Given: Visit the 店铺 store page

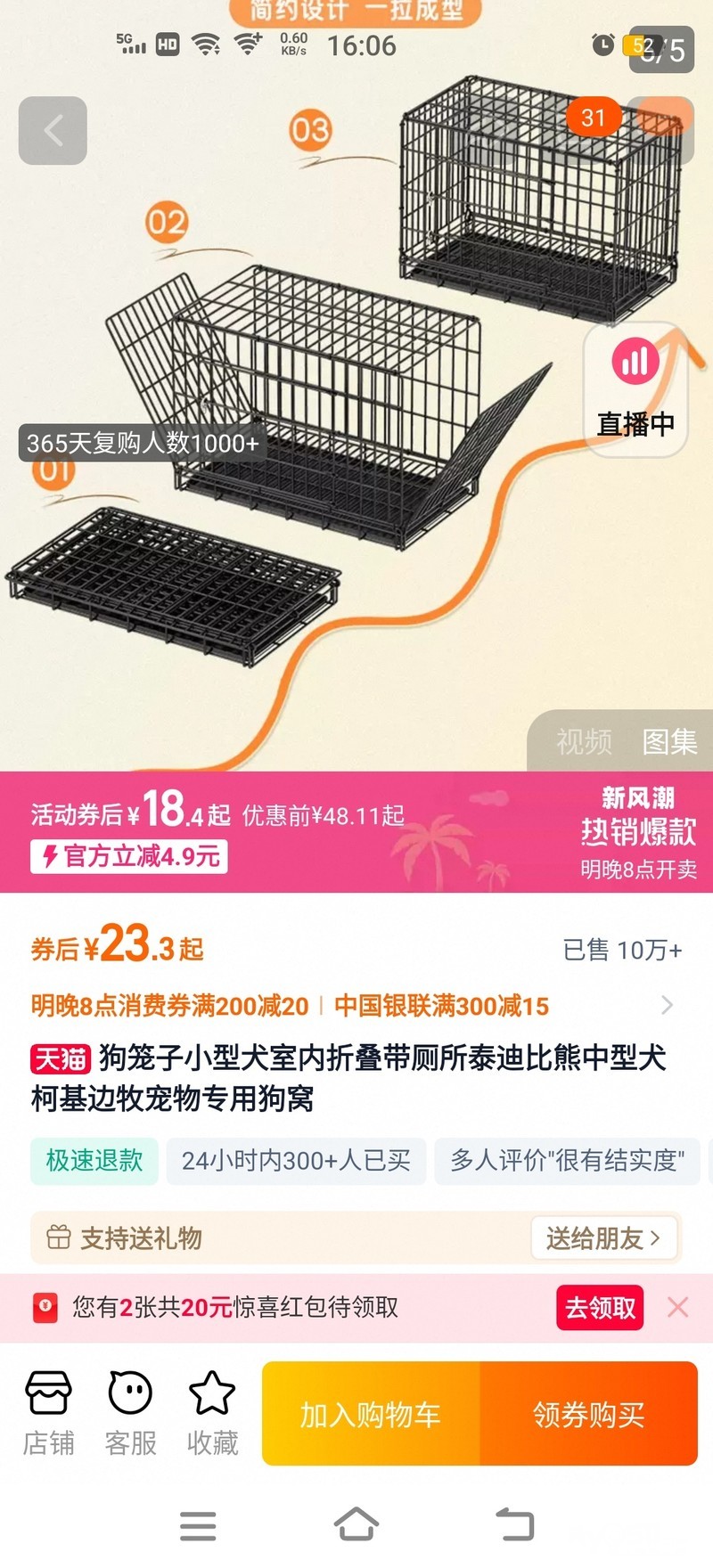Looking at the screenshot, I should click(x=48, y=1413).
